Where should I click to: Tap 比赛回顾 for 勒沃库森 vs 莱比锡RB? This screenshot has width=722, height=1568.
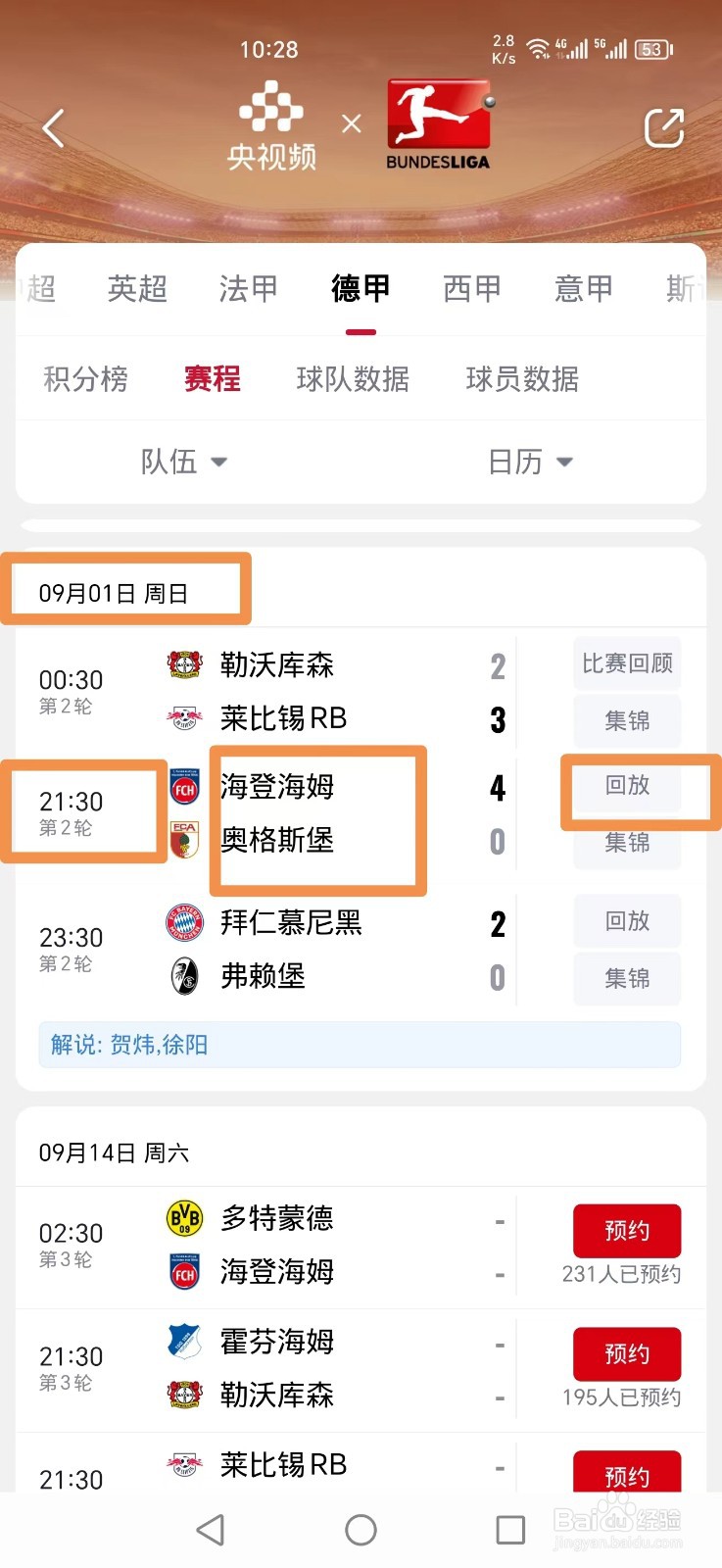(627, 664)
